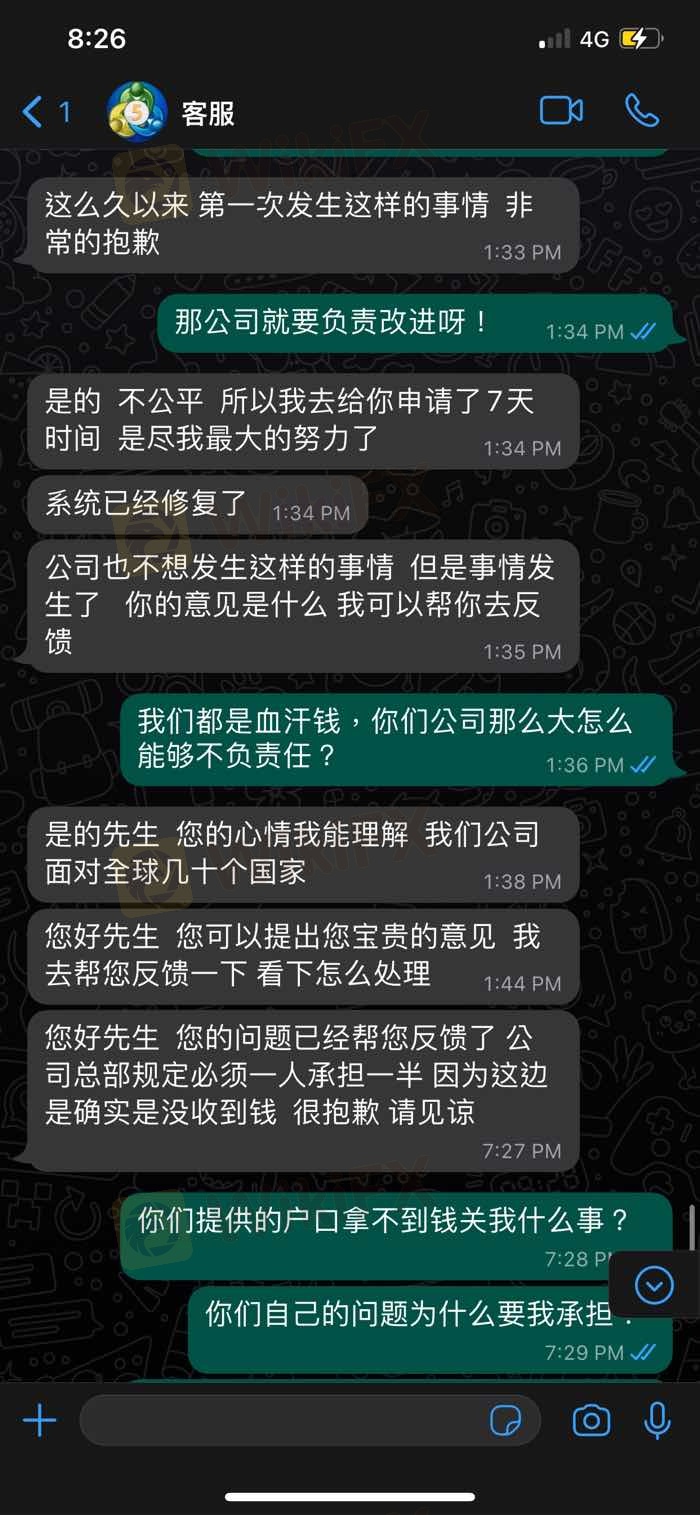
Task: Open the camera to take a photo
Action: tap(591, 1421)
